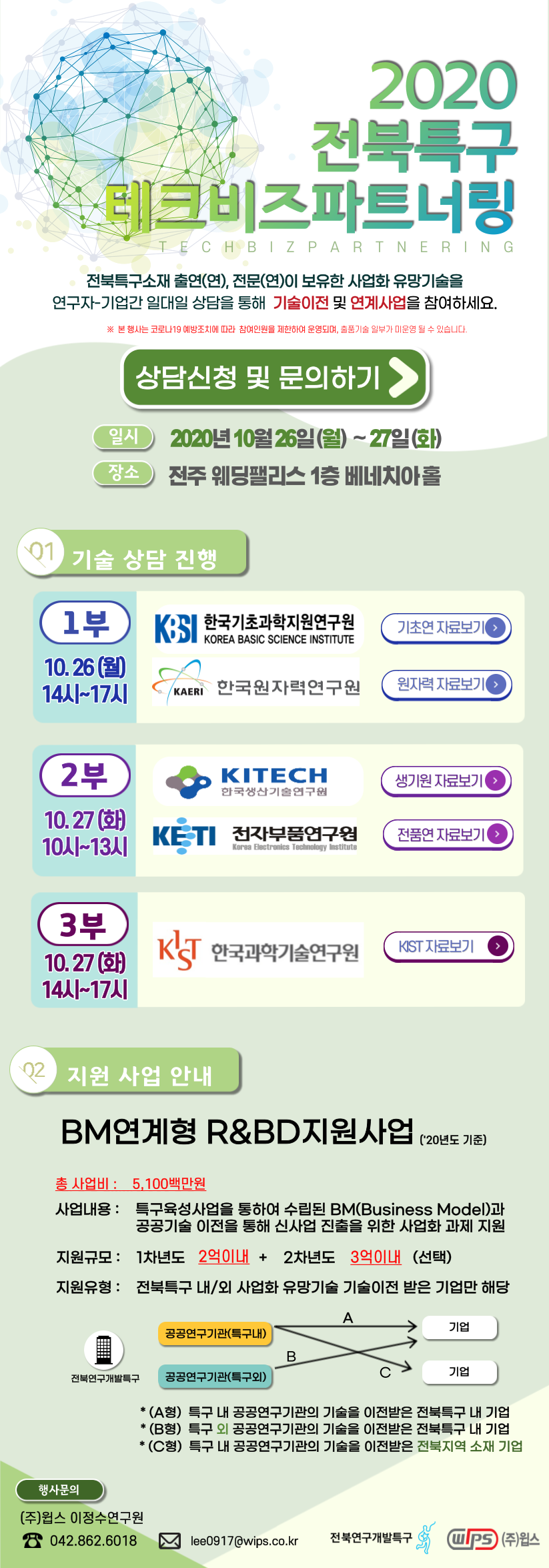Click the 원자력 자료보기 button
The height and width of the screenshot is (1568, 549).
point(446,684)
